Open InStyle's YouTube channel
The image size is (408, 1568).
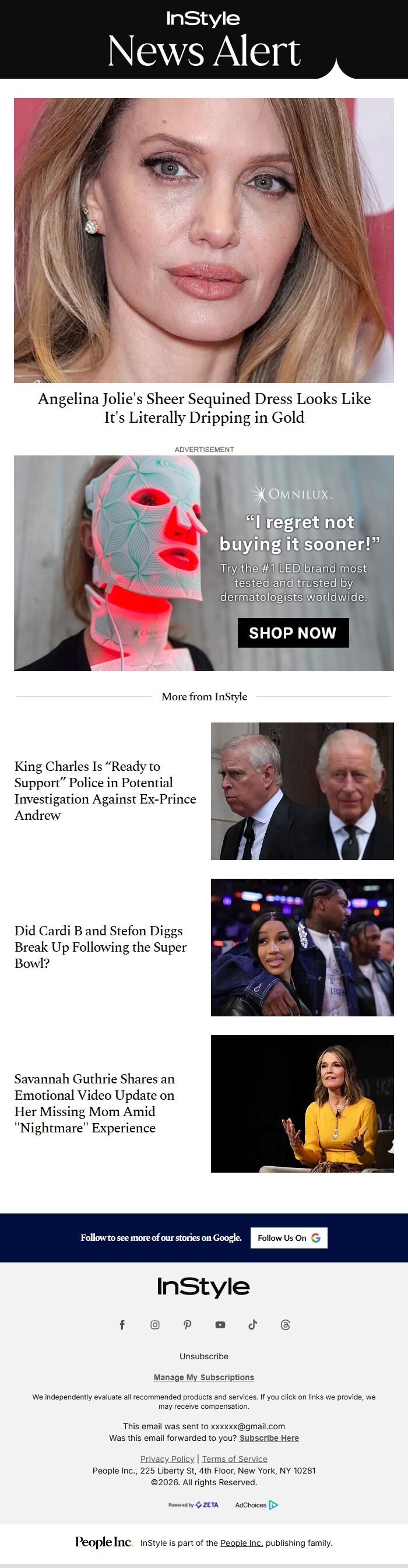point(220,1324)
